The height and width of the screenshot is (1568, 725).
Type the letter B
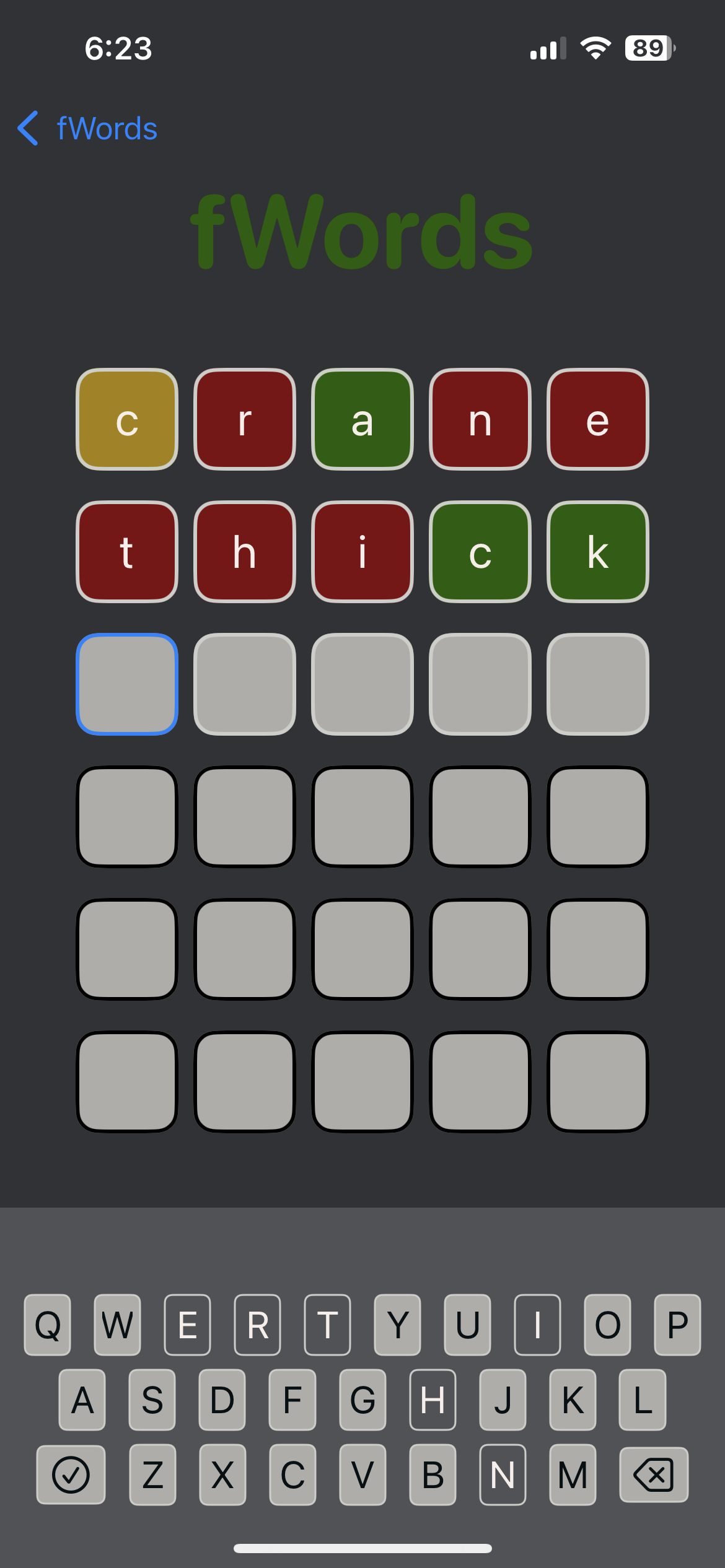(433, 1474)
